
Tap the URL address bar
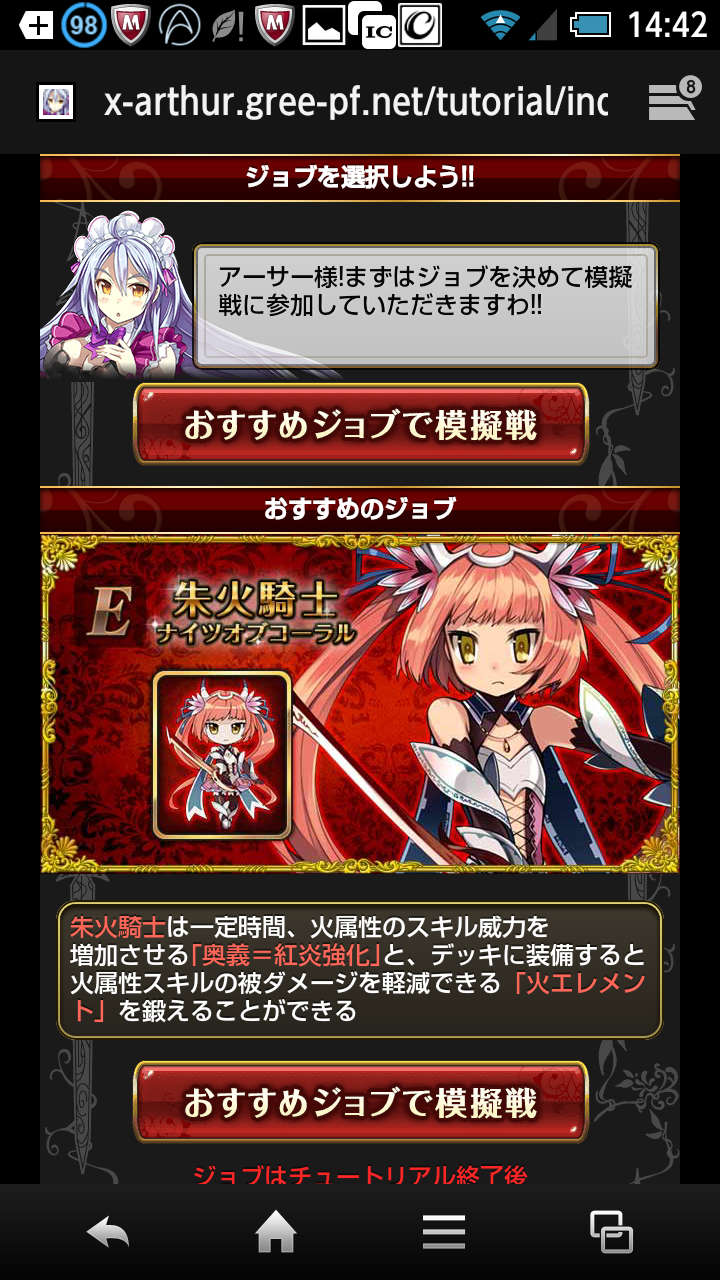pyautogui.click(x=355, y=101)
